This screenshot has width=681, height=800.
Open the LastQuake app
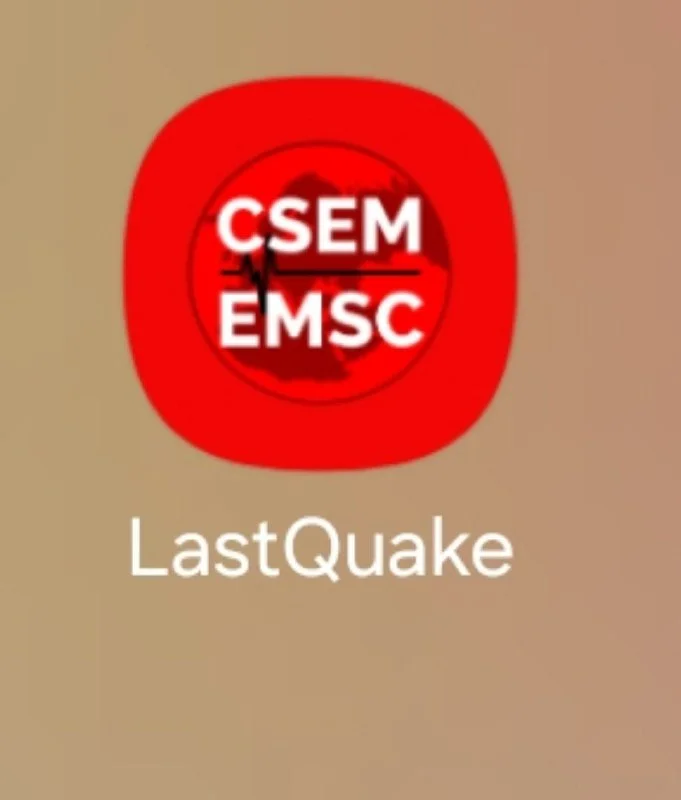pos(320,271)
